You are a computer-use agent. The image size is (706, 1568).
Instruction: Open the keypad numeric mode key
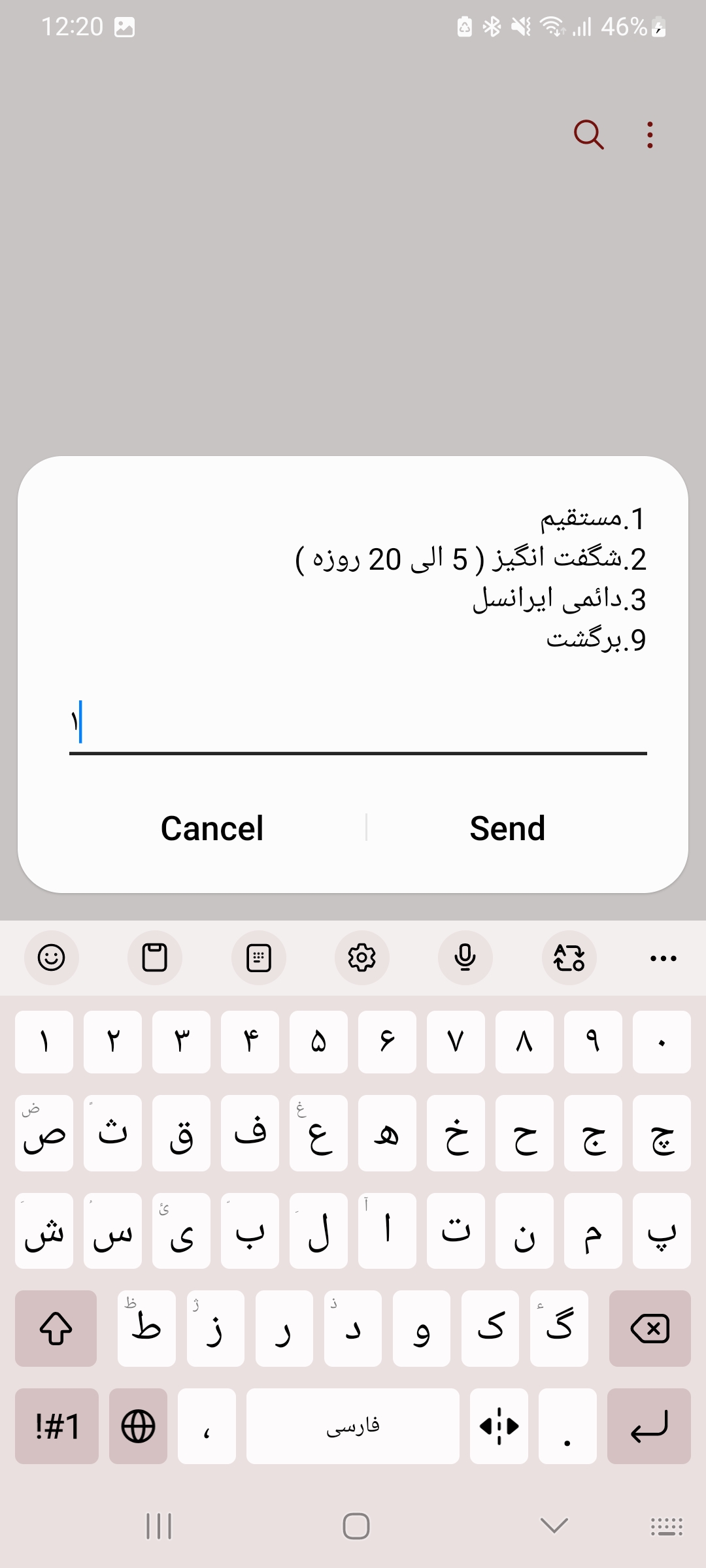[259, 958]
